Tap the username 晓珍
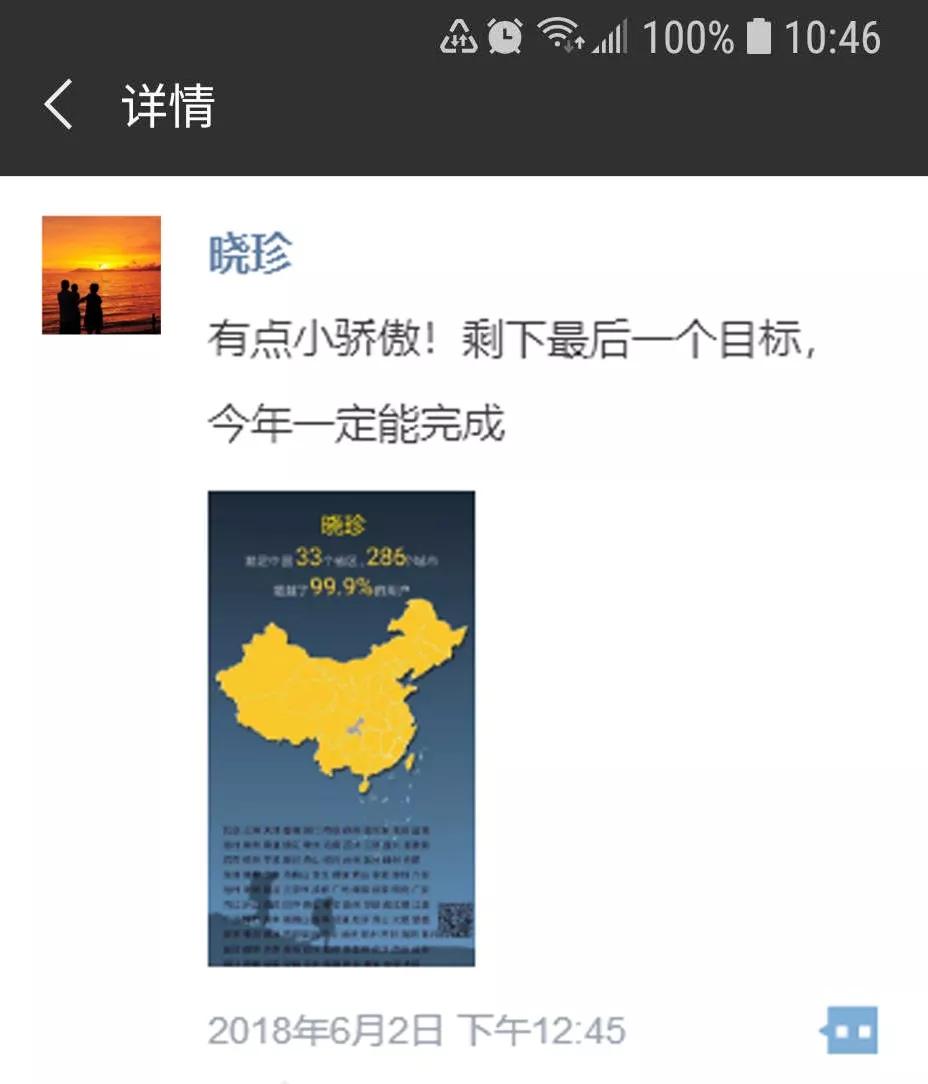Screen dimensions: 928x1084 click(x=250, y=254)
